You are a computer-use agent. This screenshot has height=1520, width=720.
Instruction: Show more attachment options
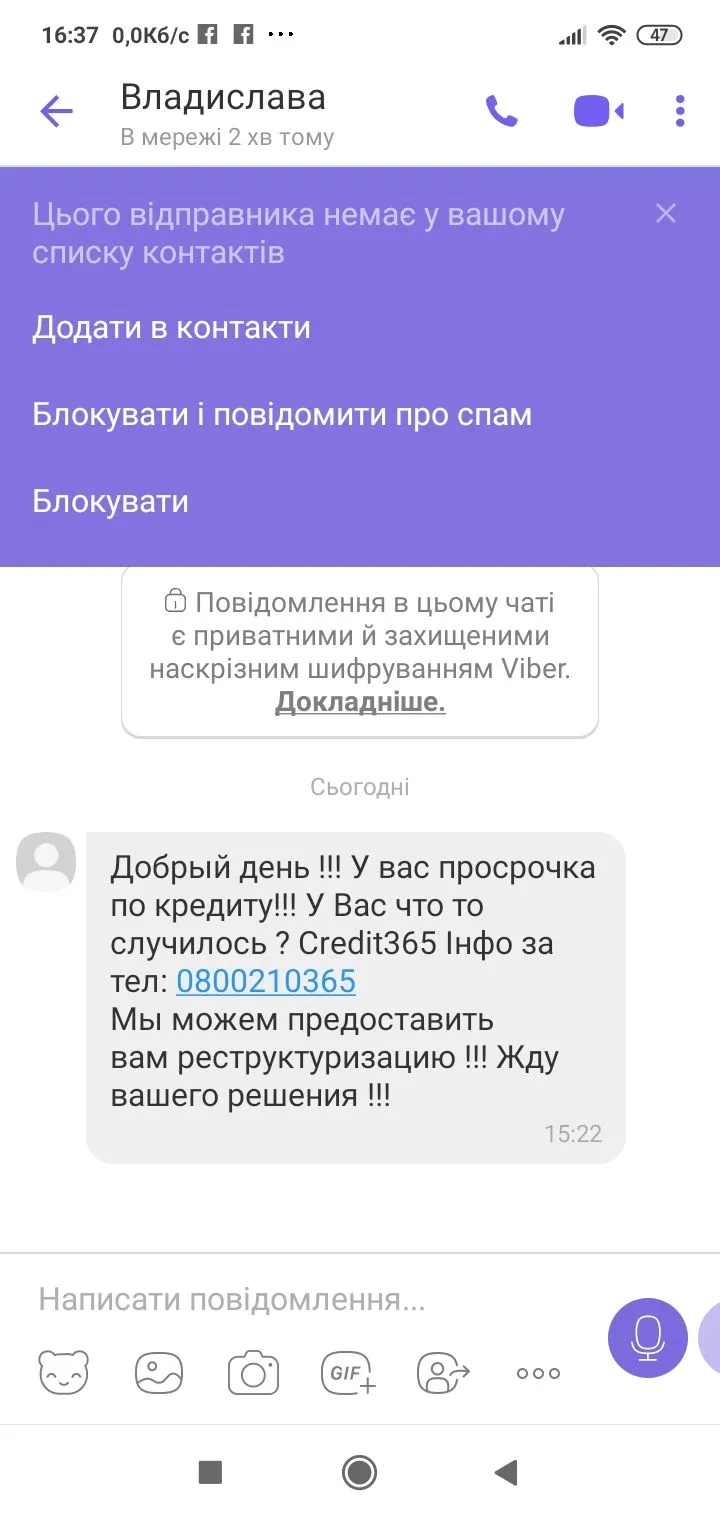click(x=538, y=1373)
